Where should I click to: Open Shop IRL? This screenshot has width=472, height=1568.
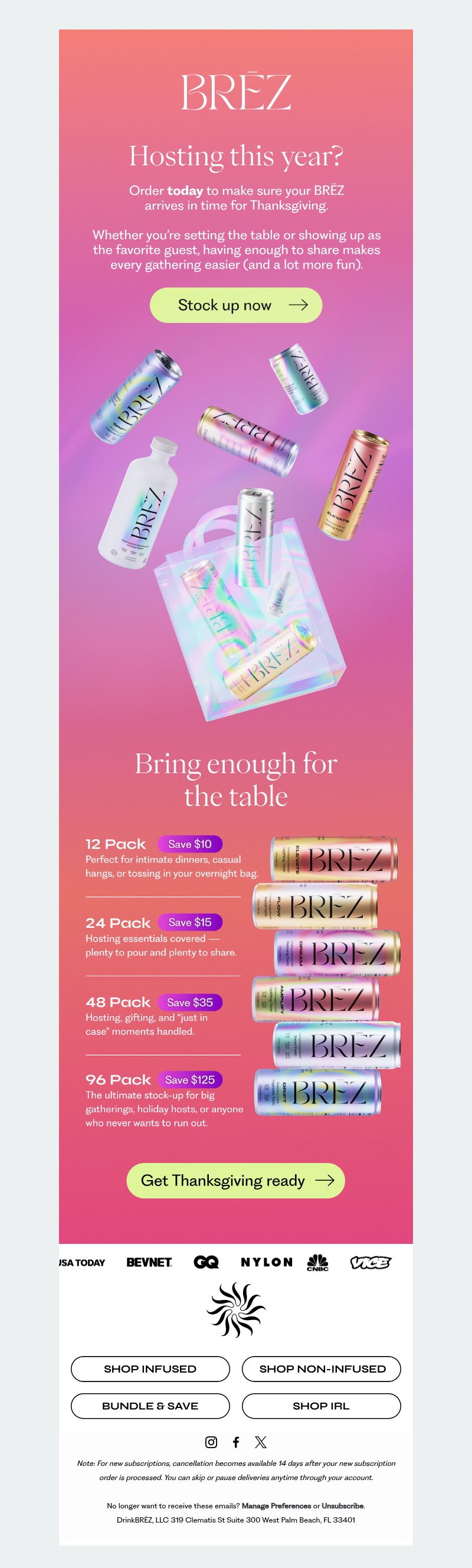(322, 1406)
